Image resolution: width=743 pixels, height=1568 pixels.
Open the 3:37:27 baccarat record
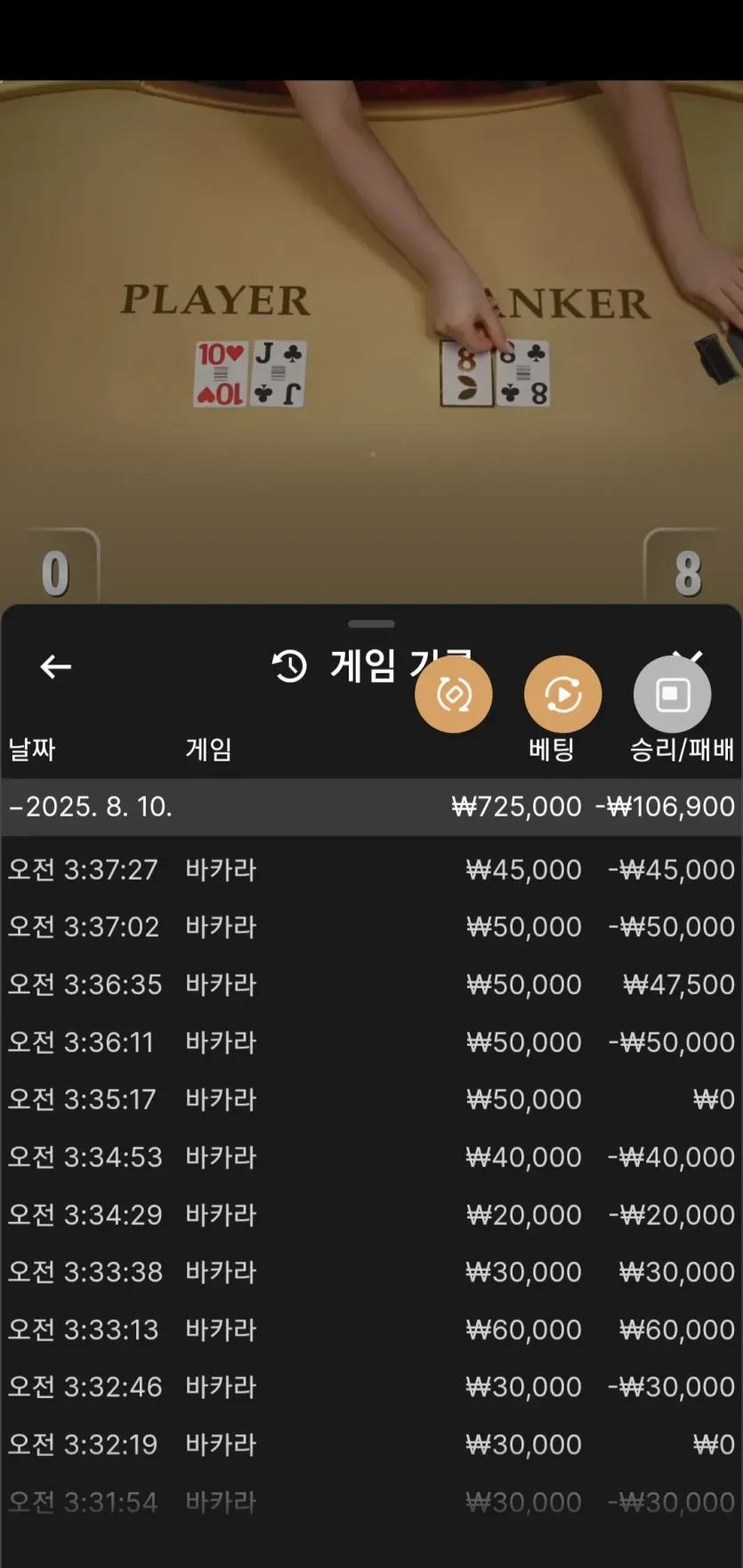pos(371,869)
